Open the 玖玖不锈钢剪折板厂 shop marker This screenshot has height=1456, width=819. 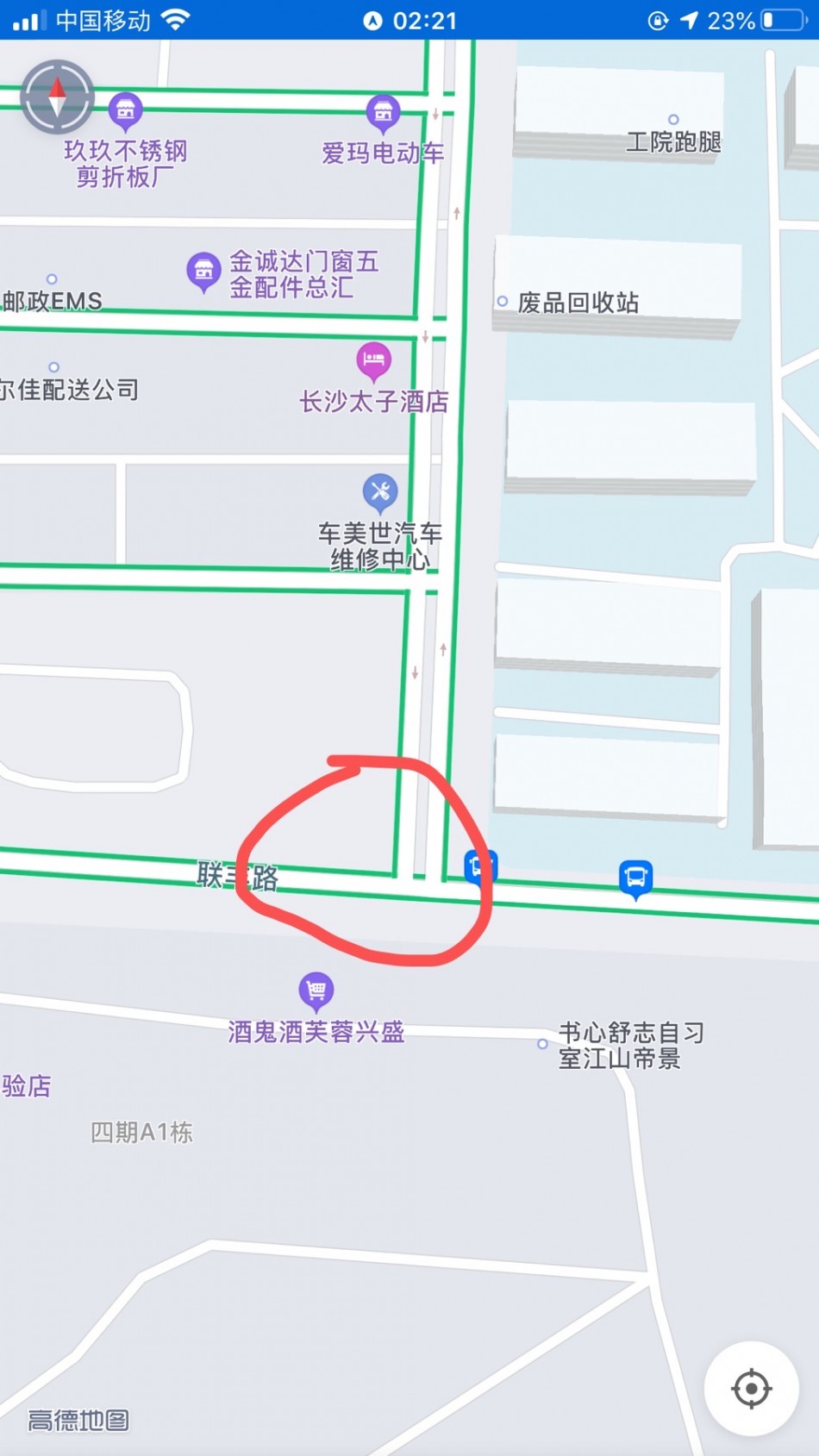[125, 110]
